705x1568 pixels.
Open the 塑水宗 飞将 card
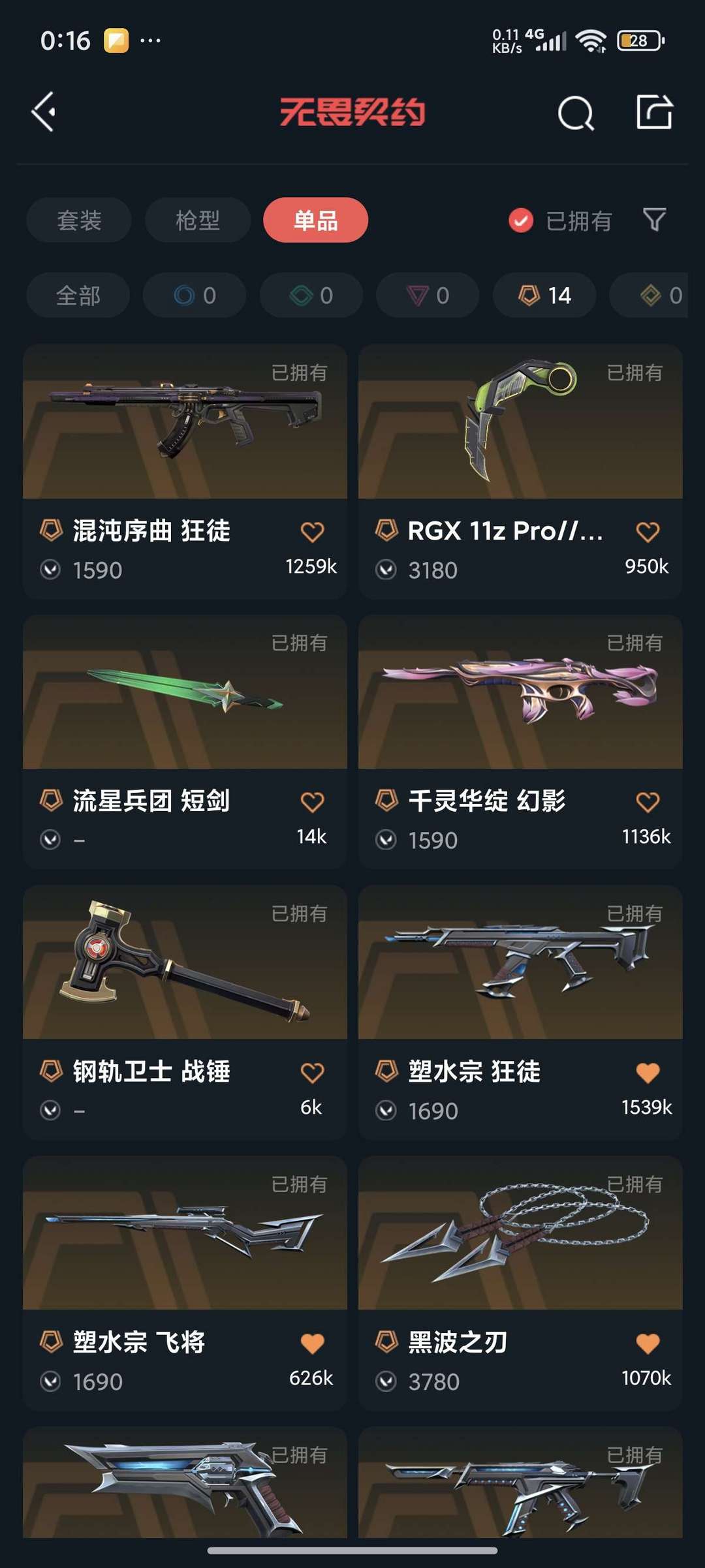pos(185,1283)
